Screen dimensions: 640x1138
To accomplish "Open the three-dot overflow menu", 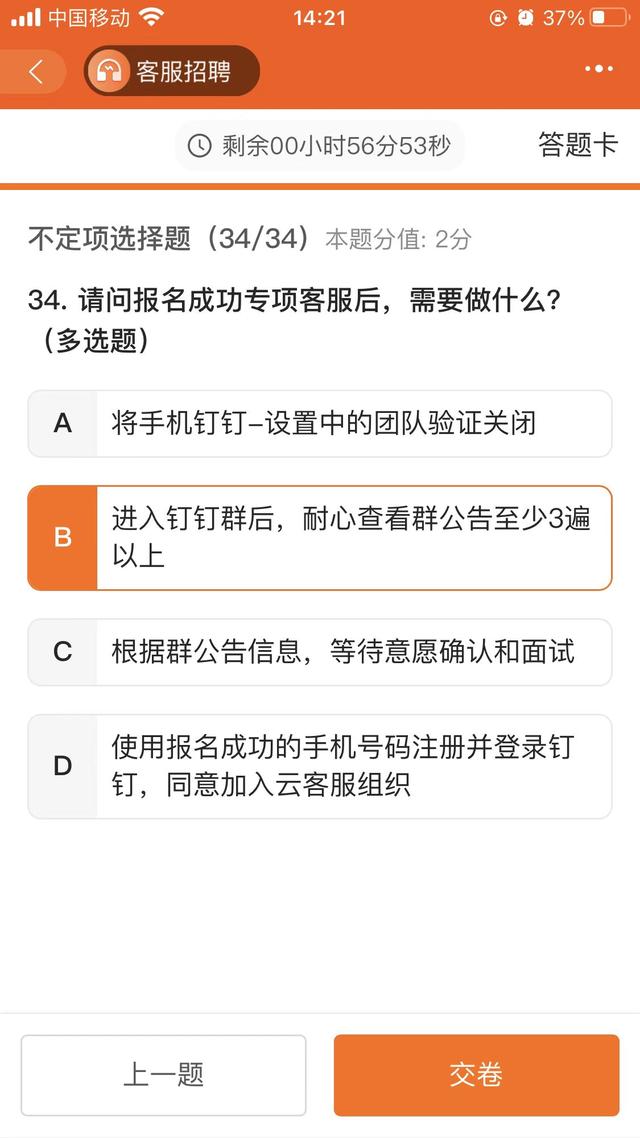I will [x=598, y=69].
